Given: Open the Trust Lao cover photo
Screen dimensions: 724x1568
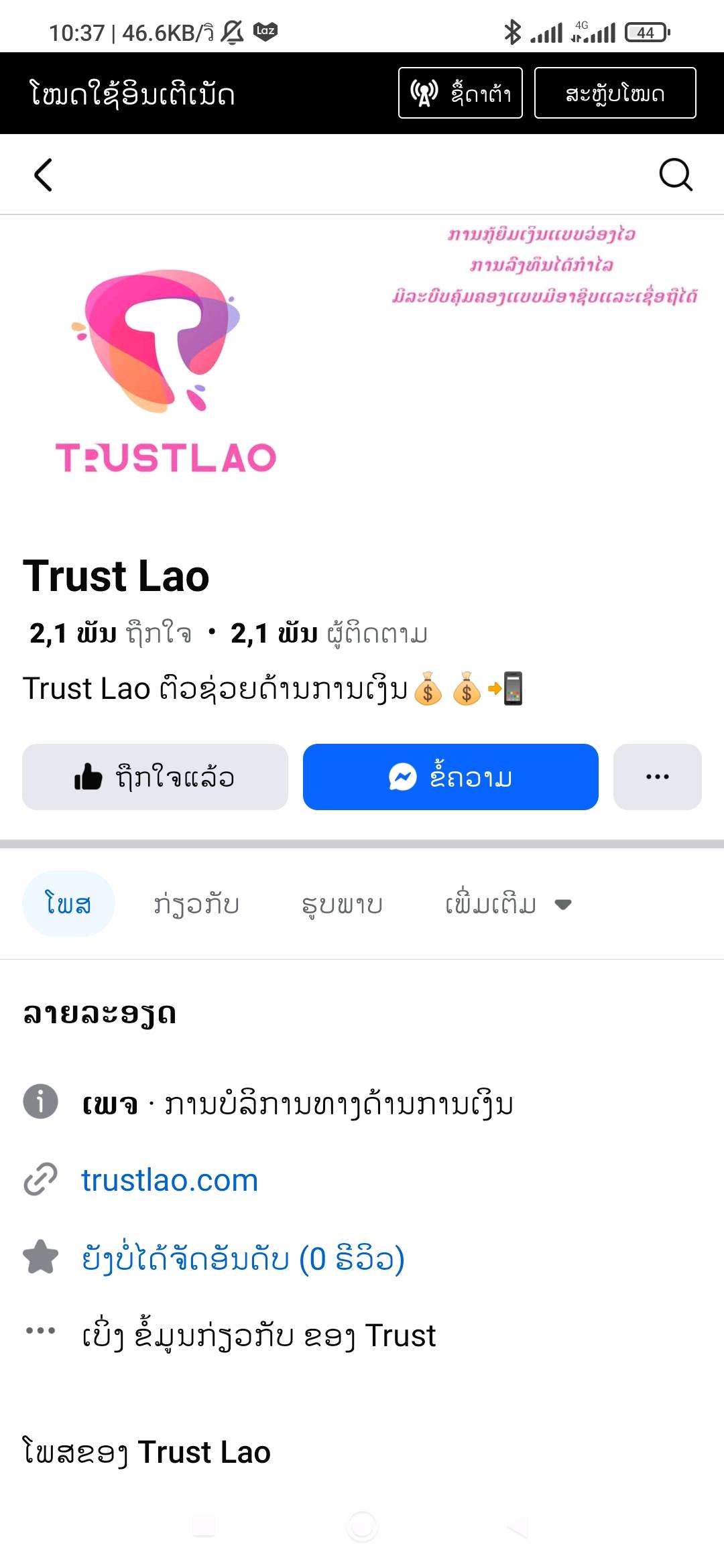Looking at the screenshot, I should [x=362, y=362].
